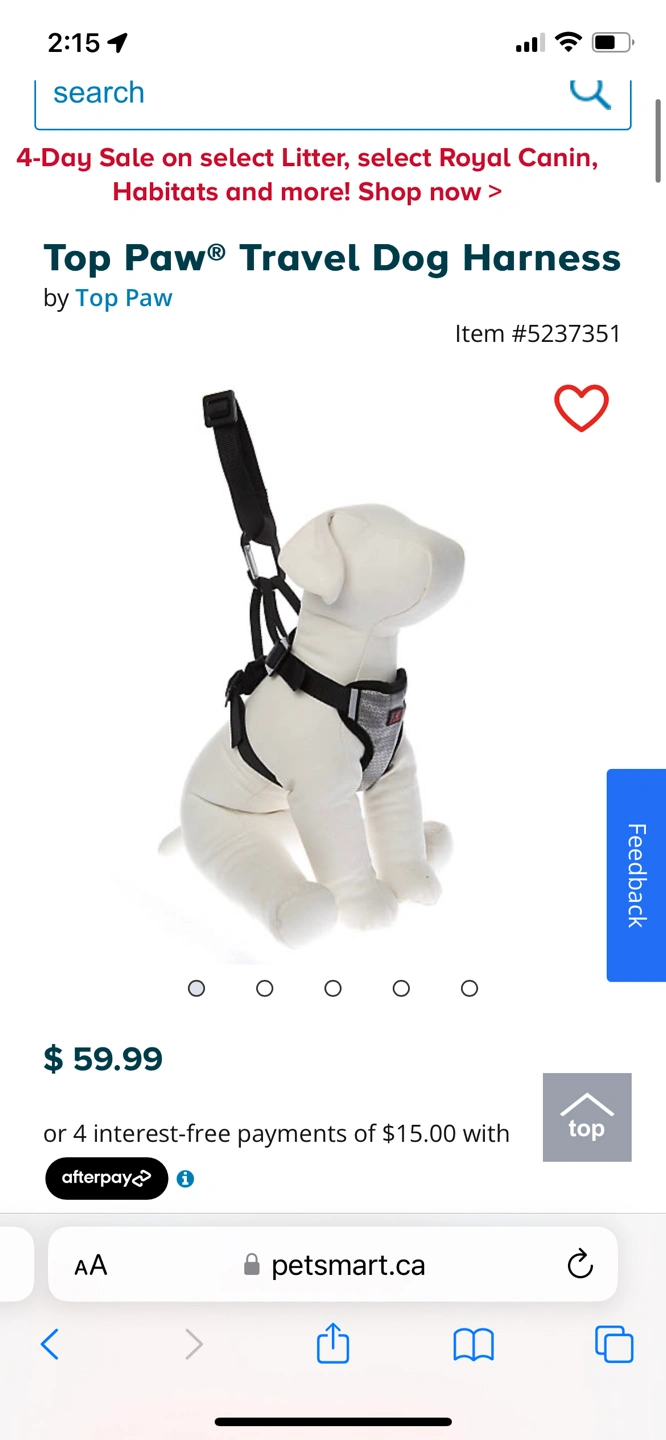Jump back to top of page
The image size is (666, 1440).
pyautogui.click(x=587, y=1117)
